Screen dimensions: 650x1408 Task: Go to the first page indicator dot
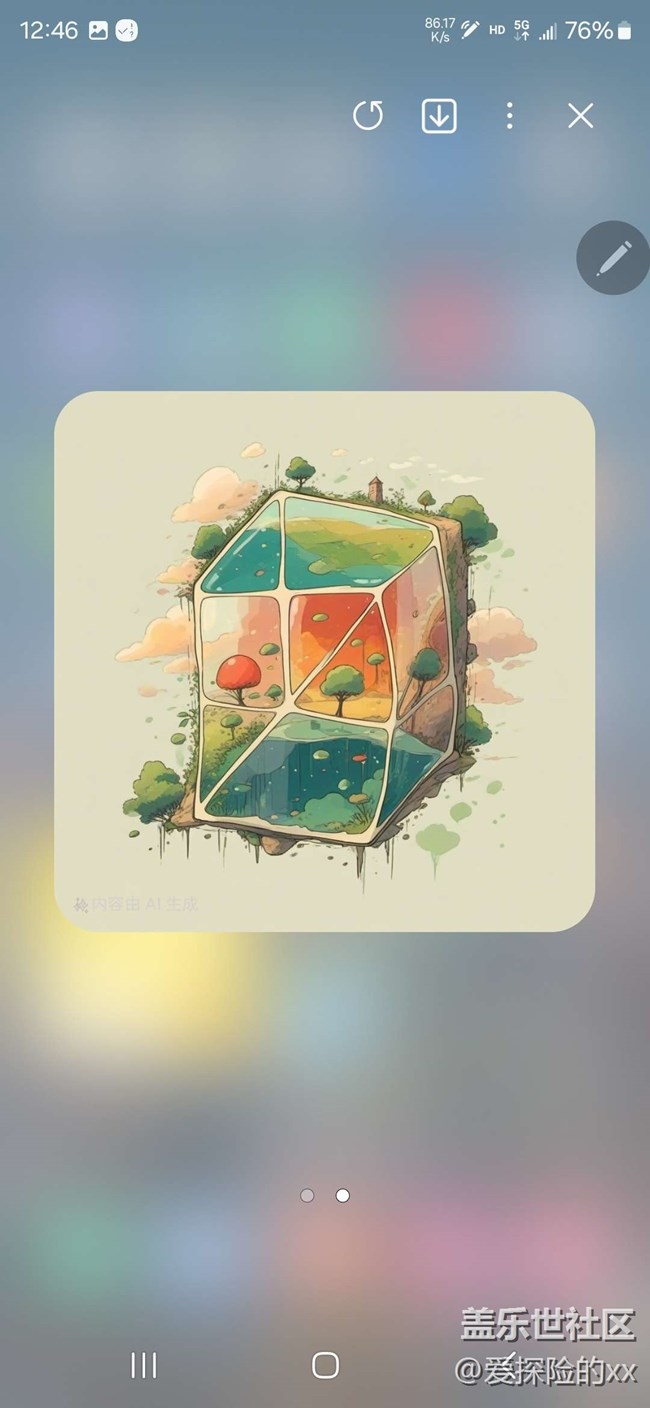tap(307, 1195)
